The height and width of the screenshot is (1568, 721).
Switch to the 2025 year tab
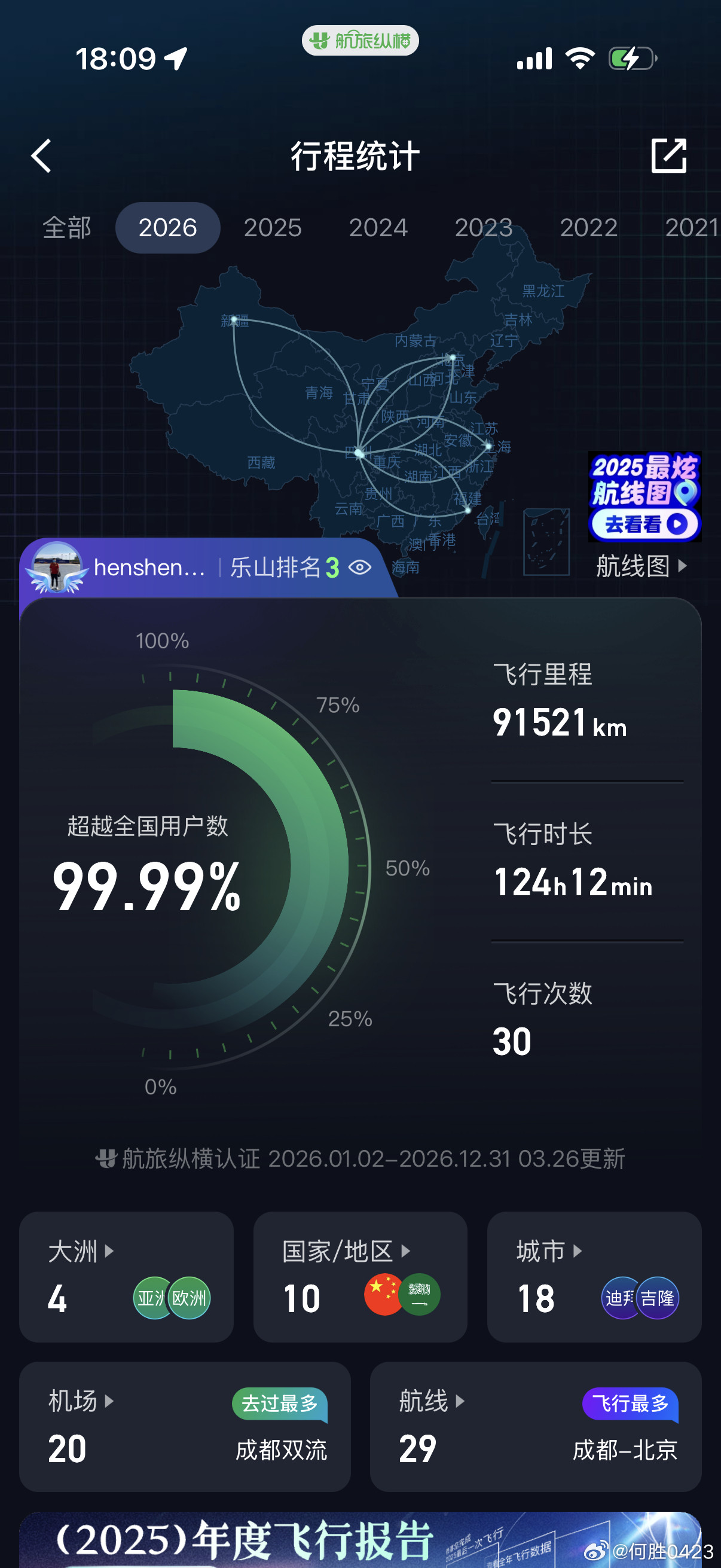[273, 227]
